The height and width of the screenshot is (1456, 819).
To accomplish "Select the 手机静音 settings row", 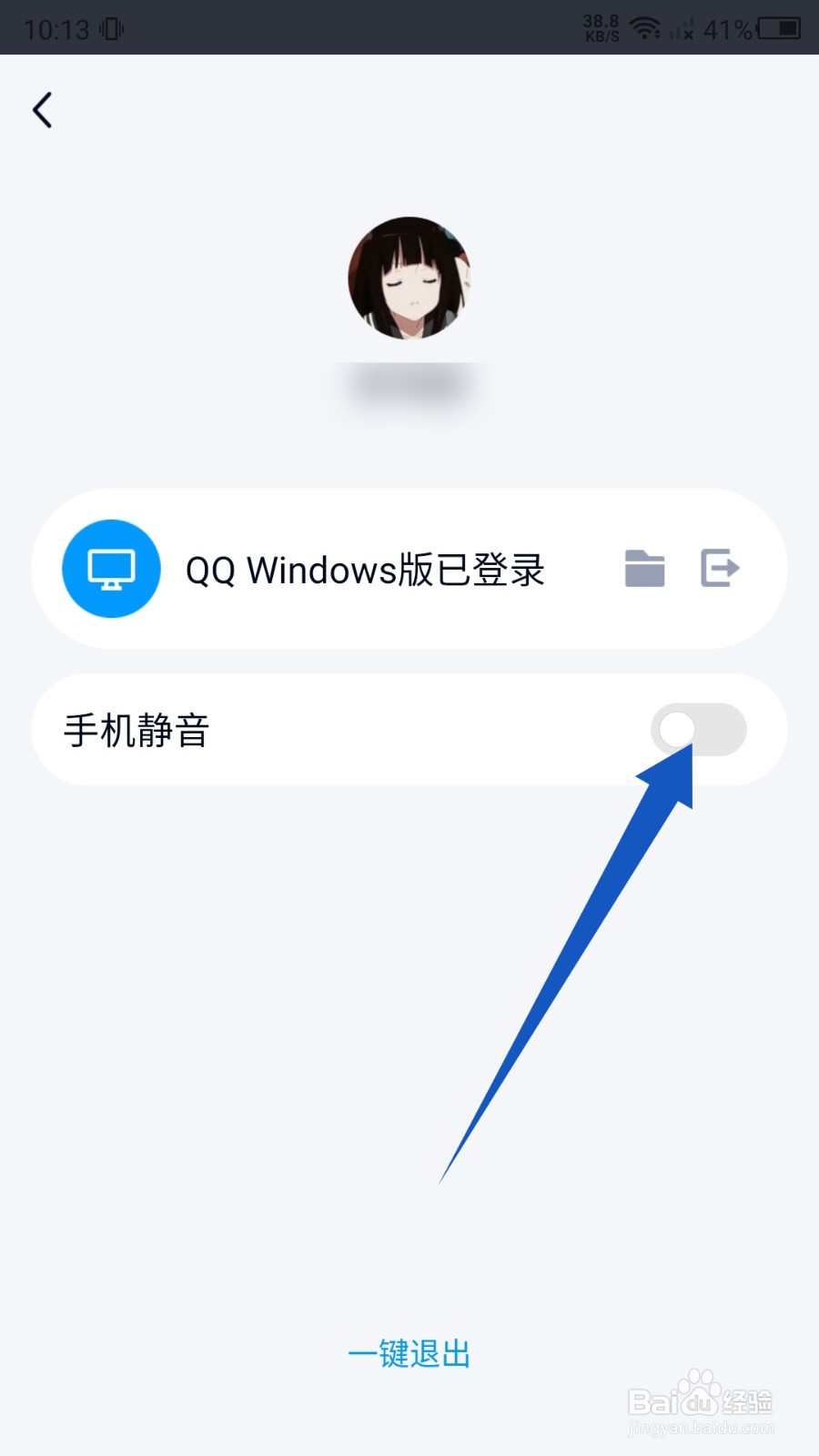I will tap(273, 730).
